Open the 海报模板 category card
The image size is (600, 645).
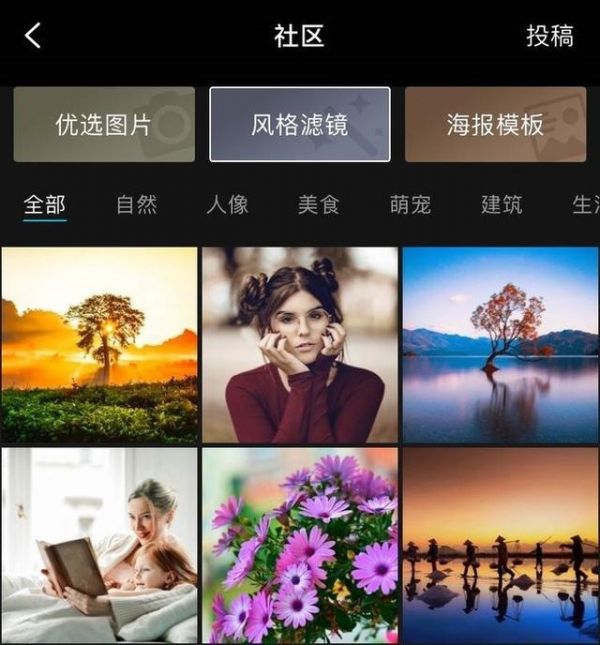495,124
